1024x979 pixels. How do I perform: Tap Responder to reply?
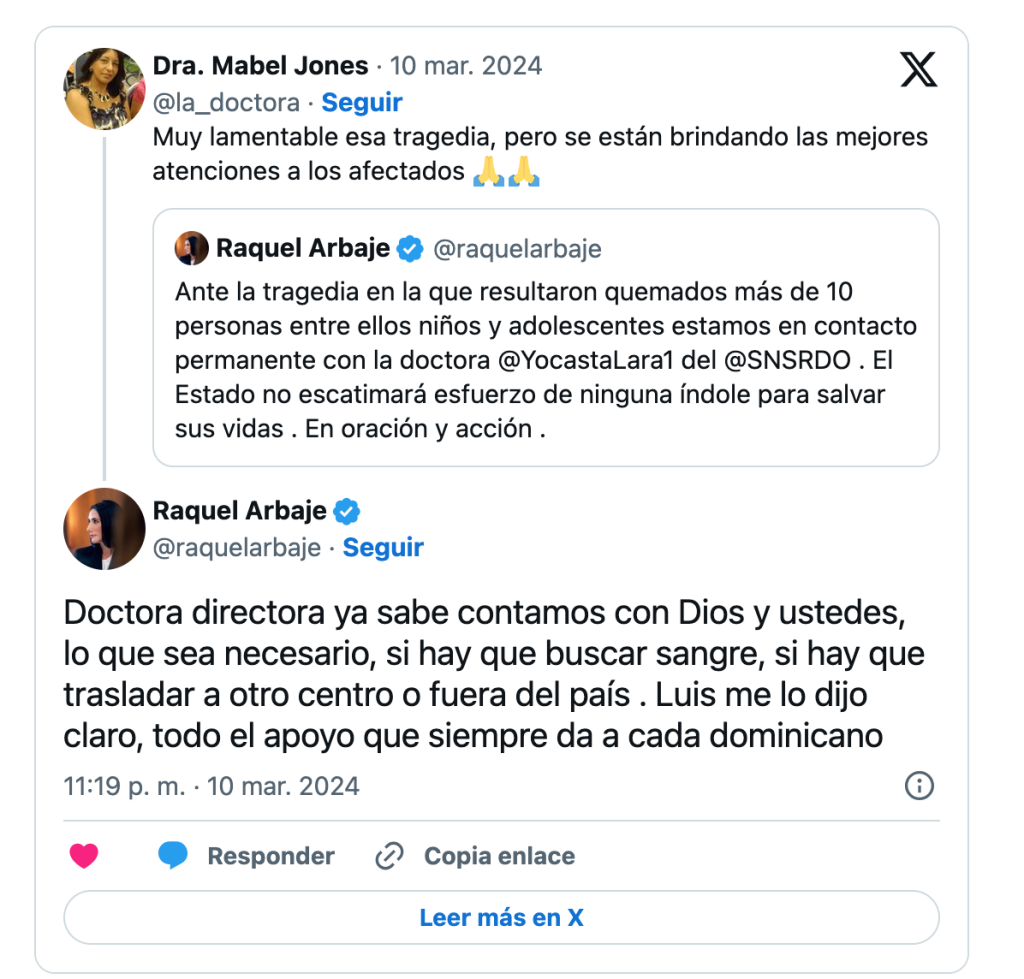pyautogui.click(x=246, y=856)
